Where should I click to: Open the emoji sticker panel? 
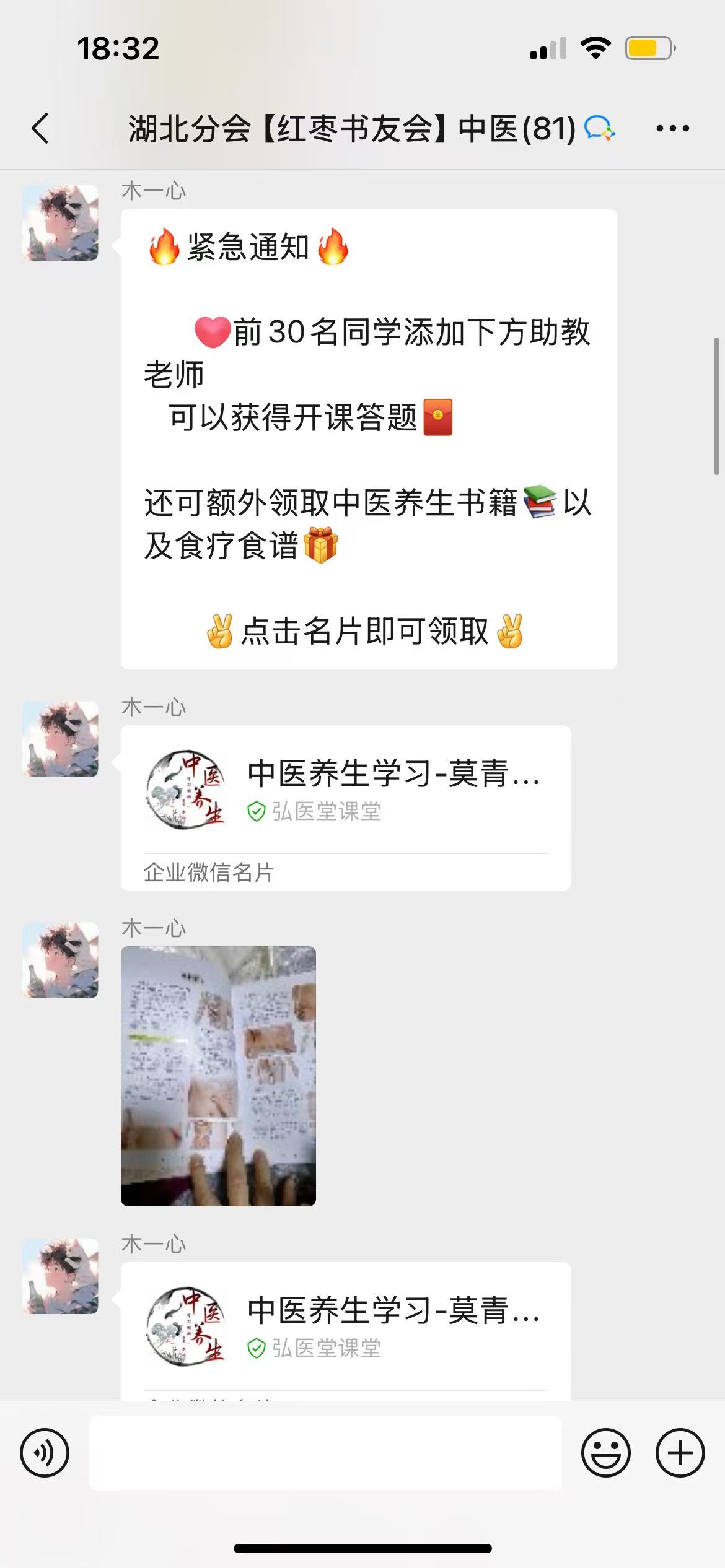605,1453
